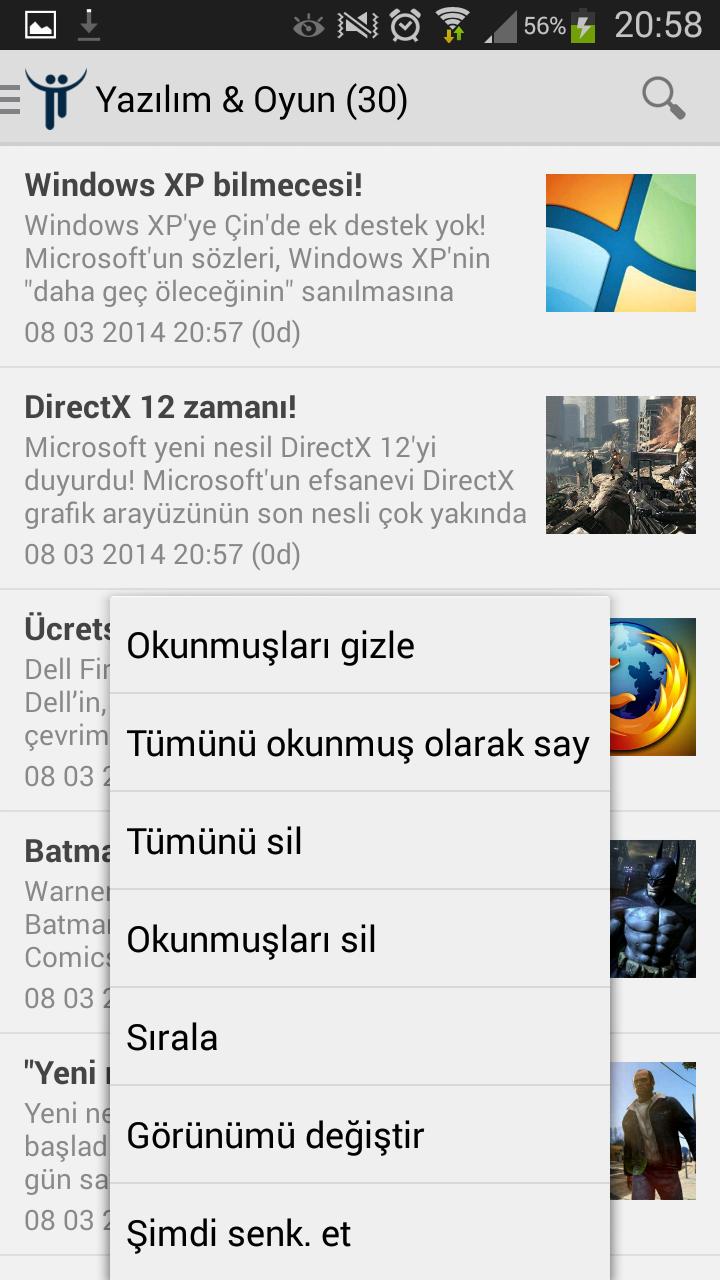Tap the download icon in the notification bar
The width and height of the screenshot is (720, 1280).
point(88,24)
